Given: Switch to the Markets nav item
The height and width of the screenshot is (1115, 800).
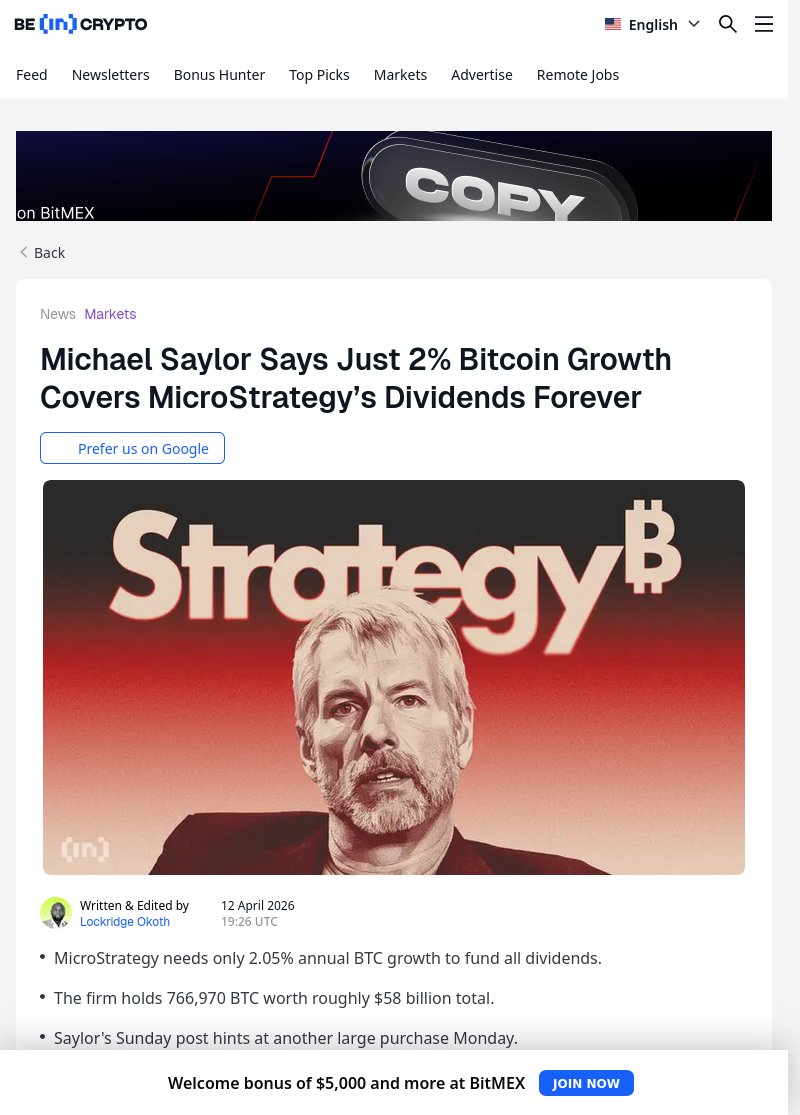Looking at the screenshot, I should point(400,75).
